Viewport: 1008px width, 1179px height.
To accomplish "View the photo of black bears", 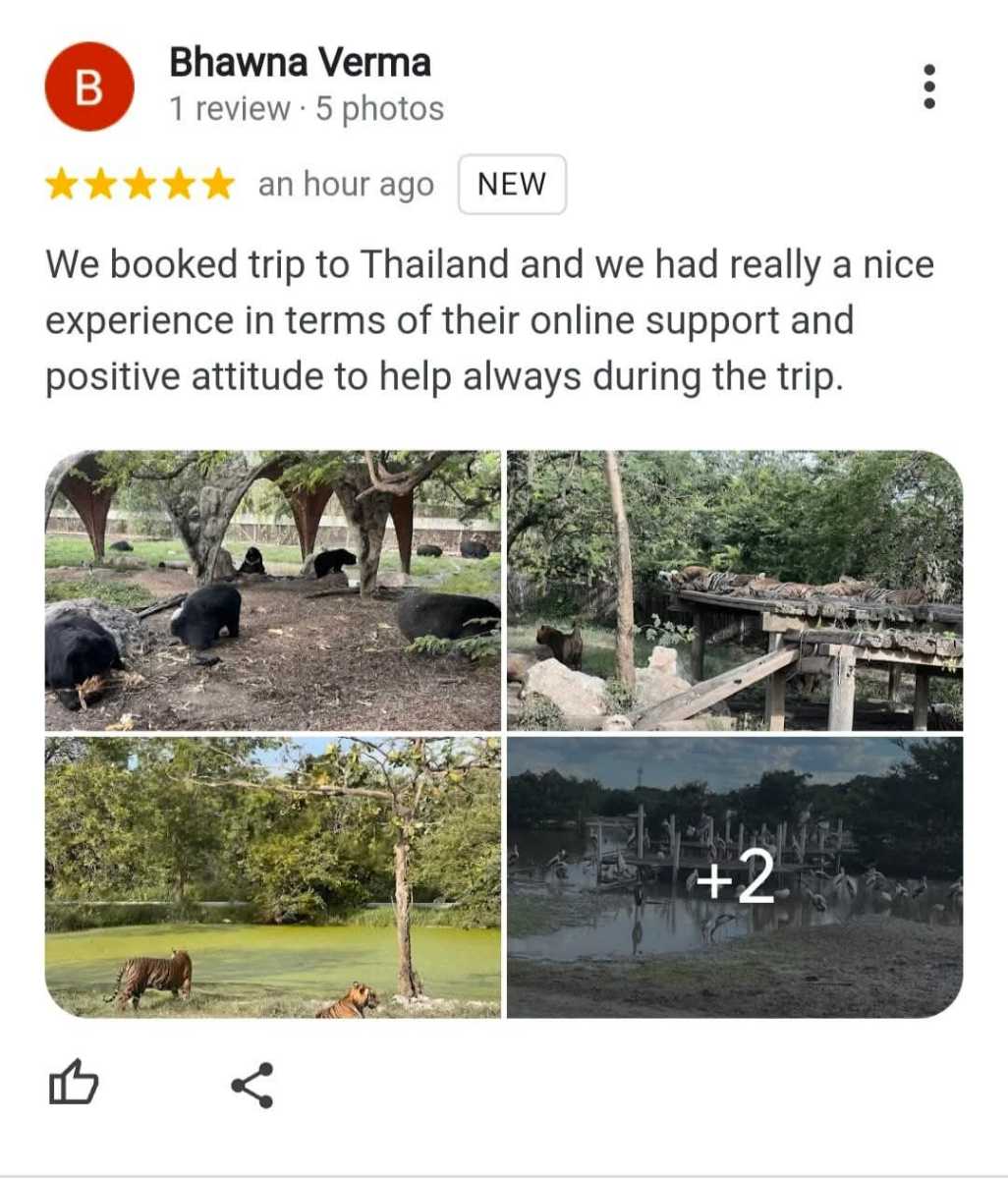I will point(273,590).
